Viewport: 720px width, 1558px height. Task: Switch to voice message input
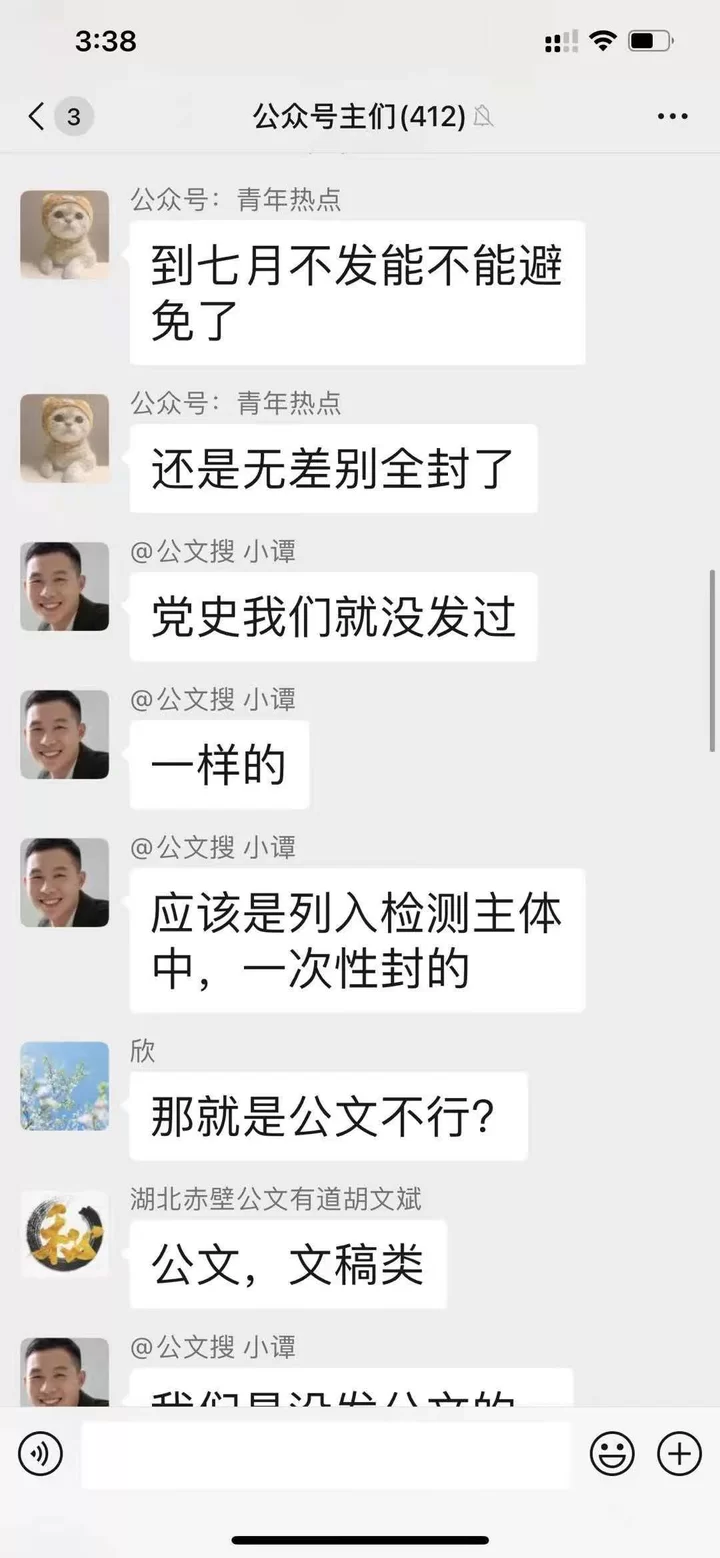point(40,1453)
